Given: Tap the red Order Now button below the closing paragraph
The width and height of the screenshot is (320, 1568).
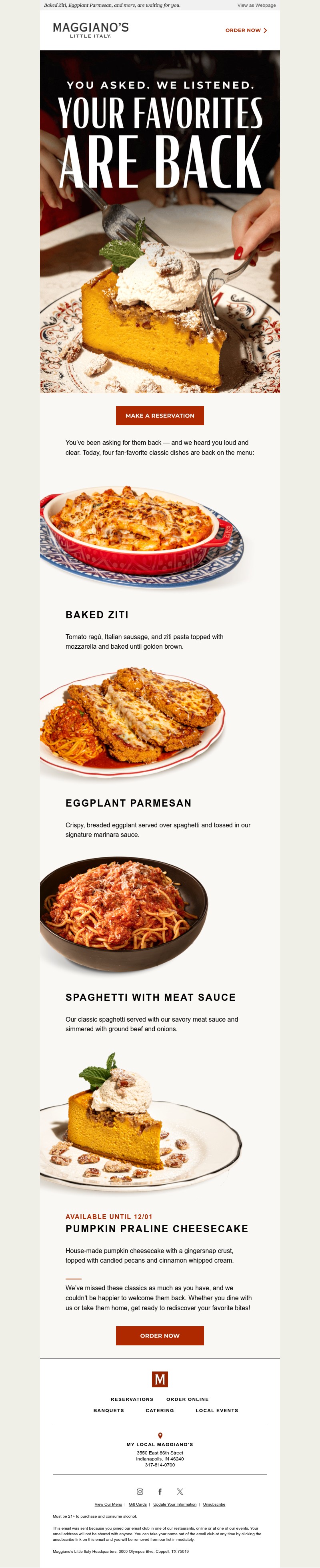Looking at the screenshot, I should (160, 1335).
